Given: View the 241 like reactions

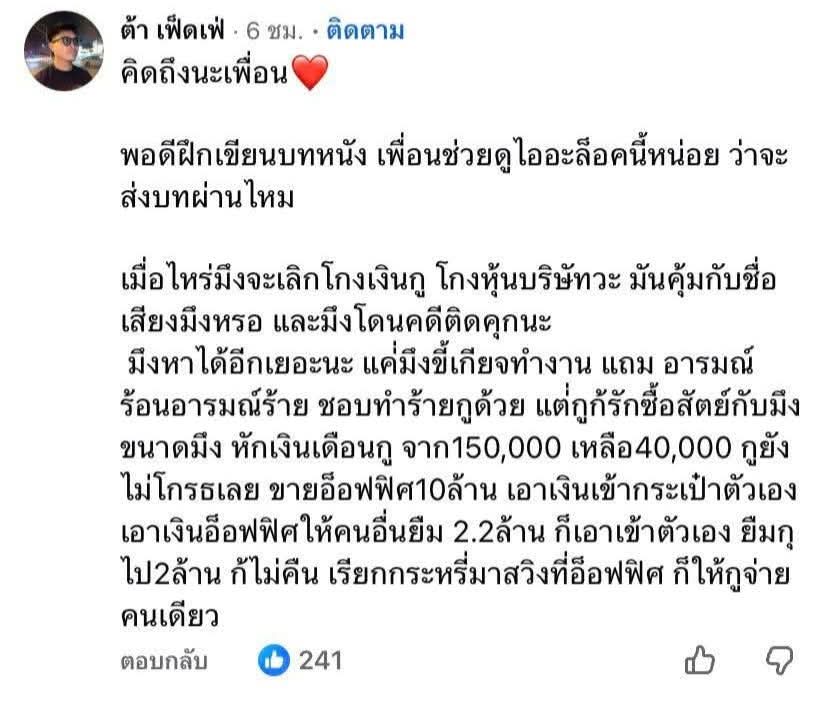Looking at the screenshot, I should (x=301, y=660).
